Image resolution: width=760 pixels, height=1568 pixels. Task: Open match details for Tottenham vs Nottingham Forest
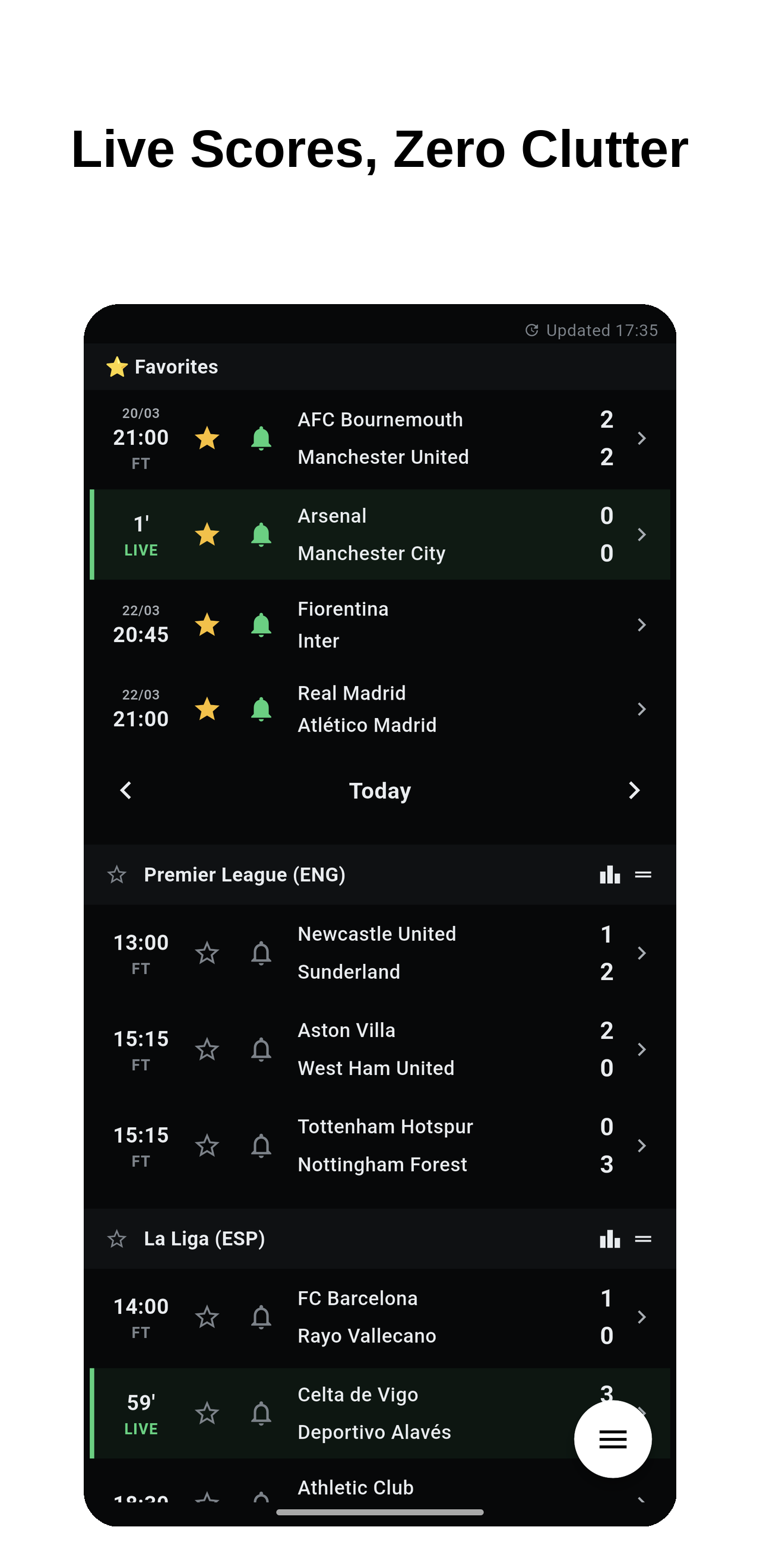(x=642, y=1145)
